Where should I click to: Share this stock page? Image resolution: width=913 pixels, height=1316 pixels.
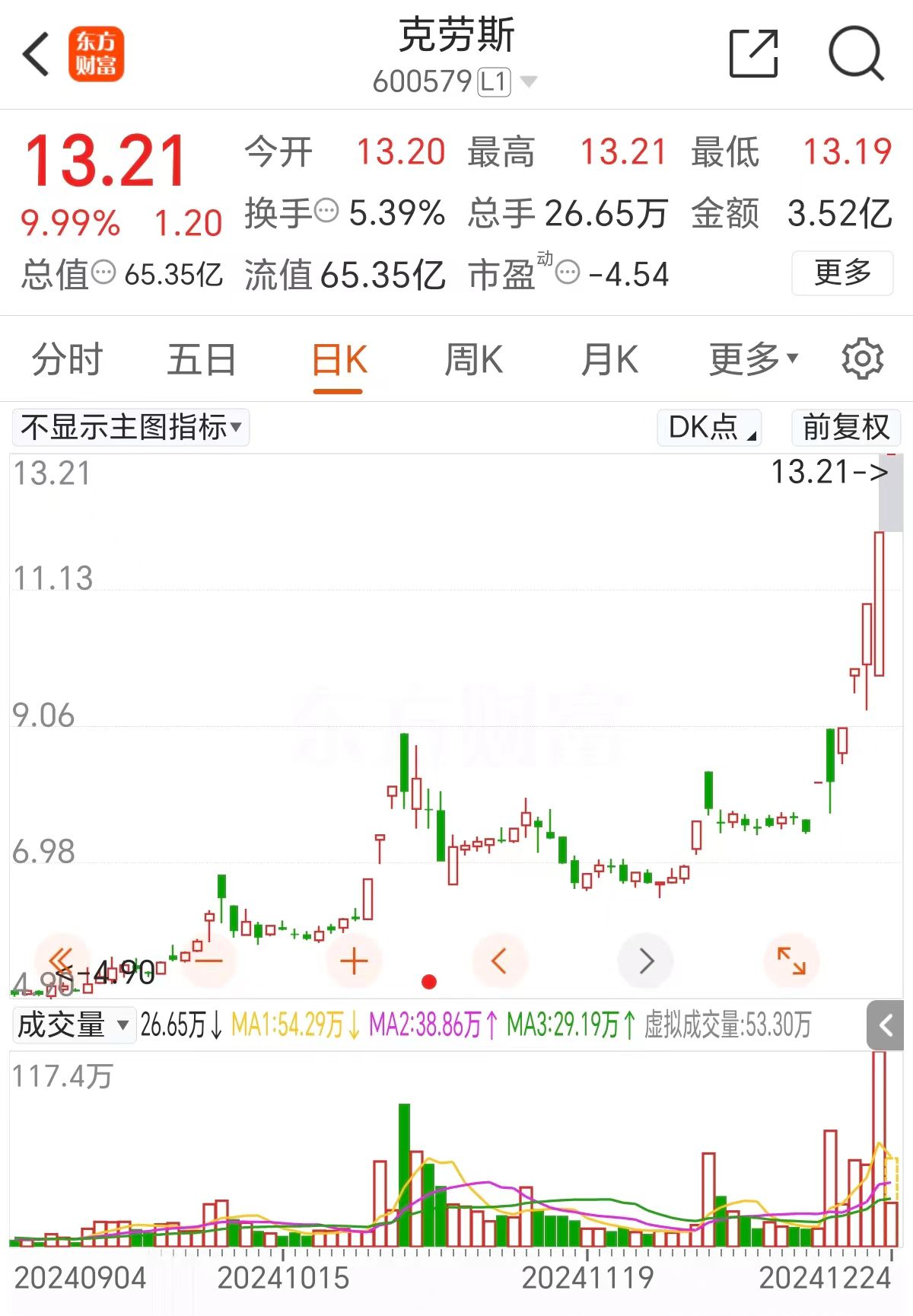tap(753, 54)
